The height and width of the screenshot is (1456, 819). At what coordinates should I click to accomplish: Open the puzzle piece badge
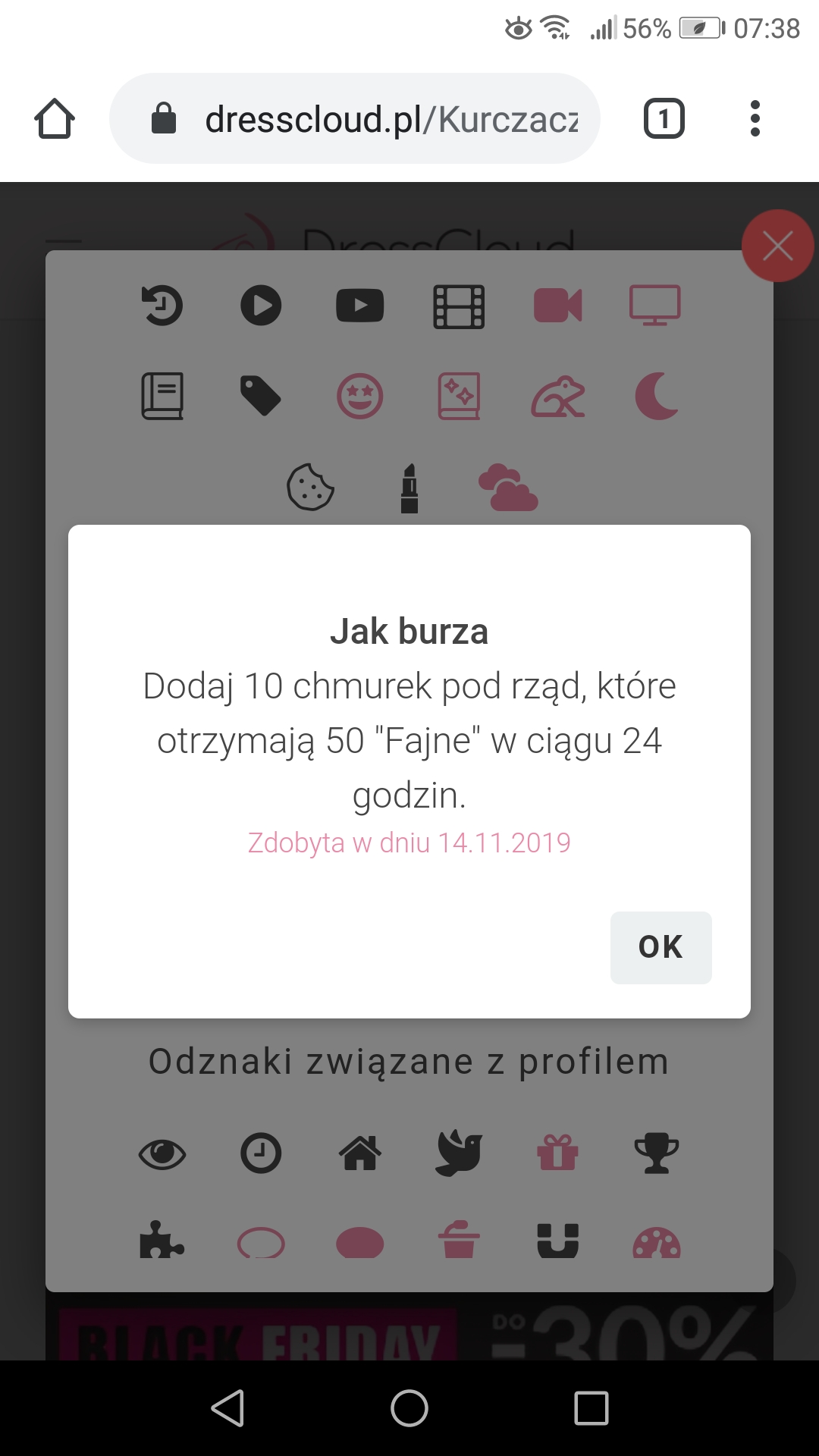pos(162,1243)
